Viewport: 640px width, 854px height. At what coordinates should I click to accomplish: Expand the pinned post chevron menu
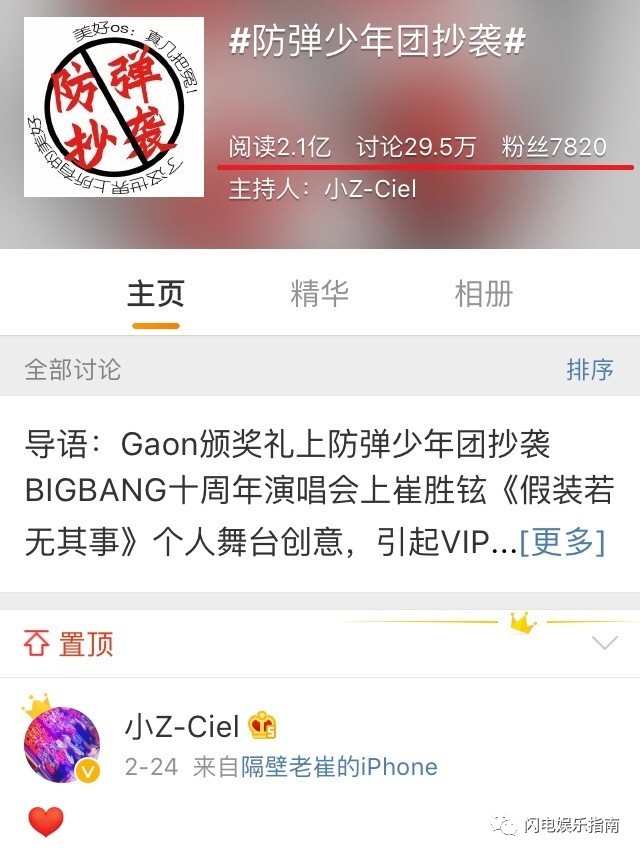(x=605, y=643)
